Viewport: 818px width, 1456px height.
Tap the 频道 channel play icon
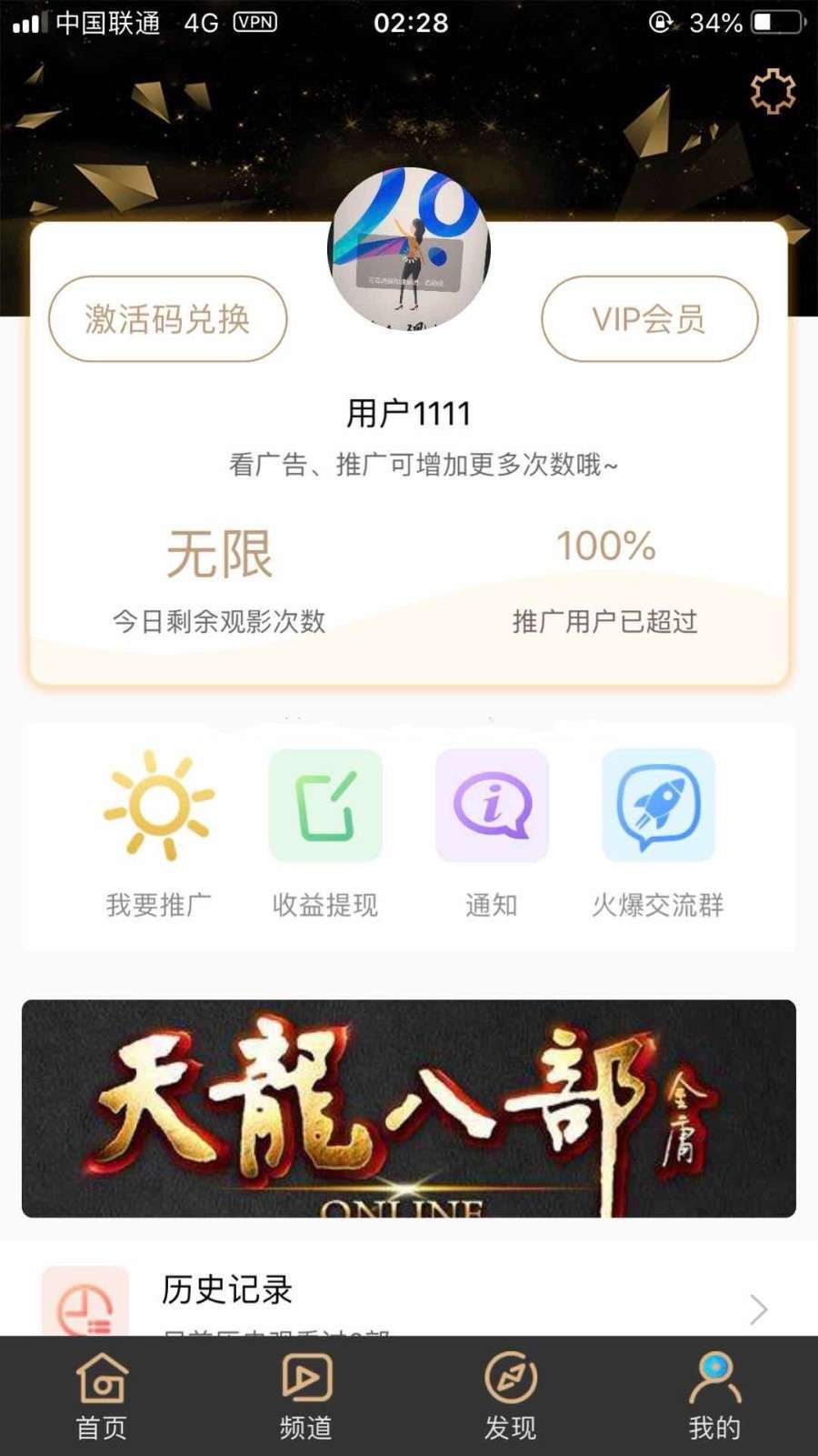(305, 1380)
